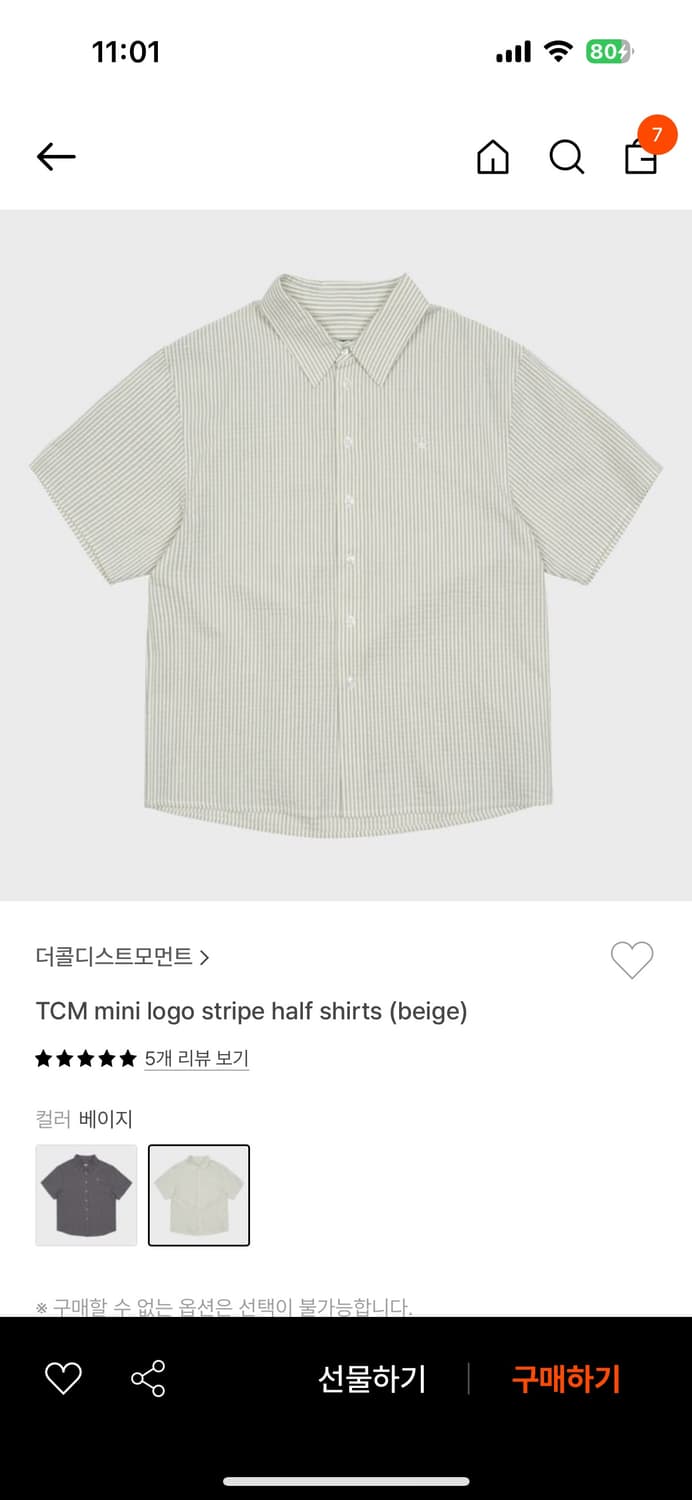Screen dimensions: 692x1500
Task: Tap 선물하기 to send as a gift
Action: pos(372,1379)
